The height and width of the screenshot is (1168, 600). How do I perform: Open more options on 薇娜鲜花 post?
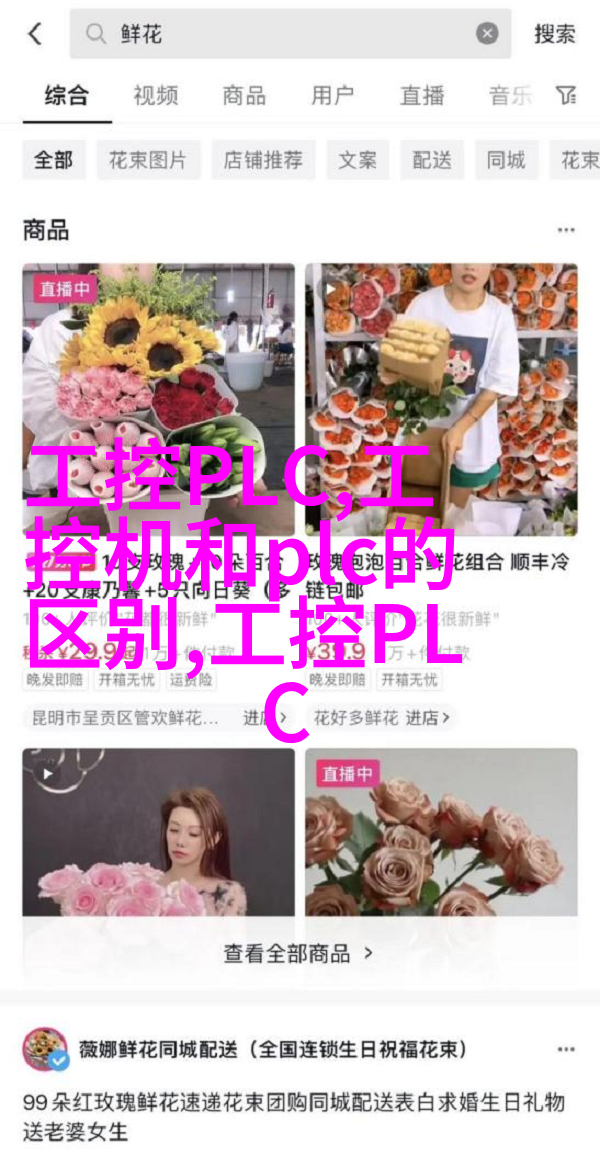(x=566, y=1049)
